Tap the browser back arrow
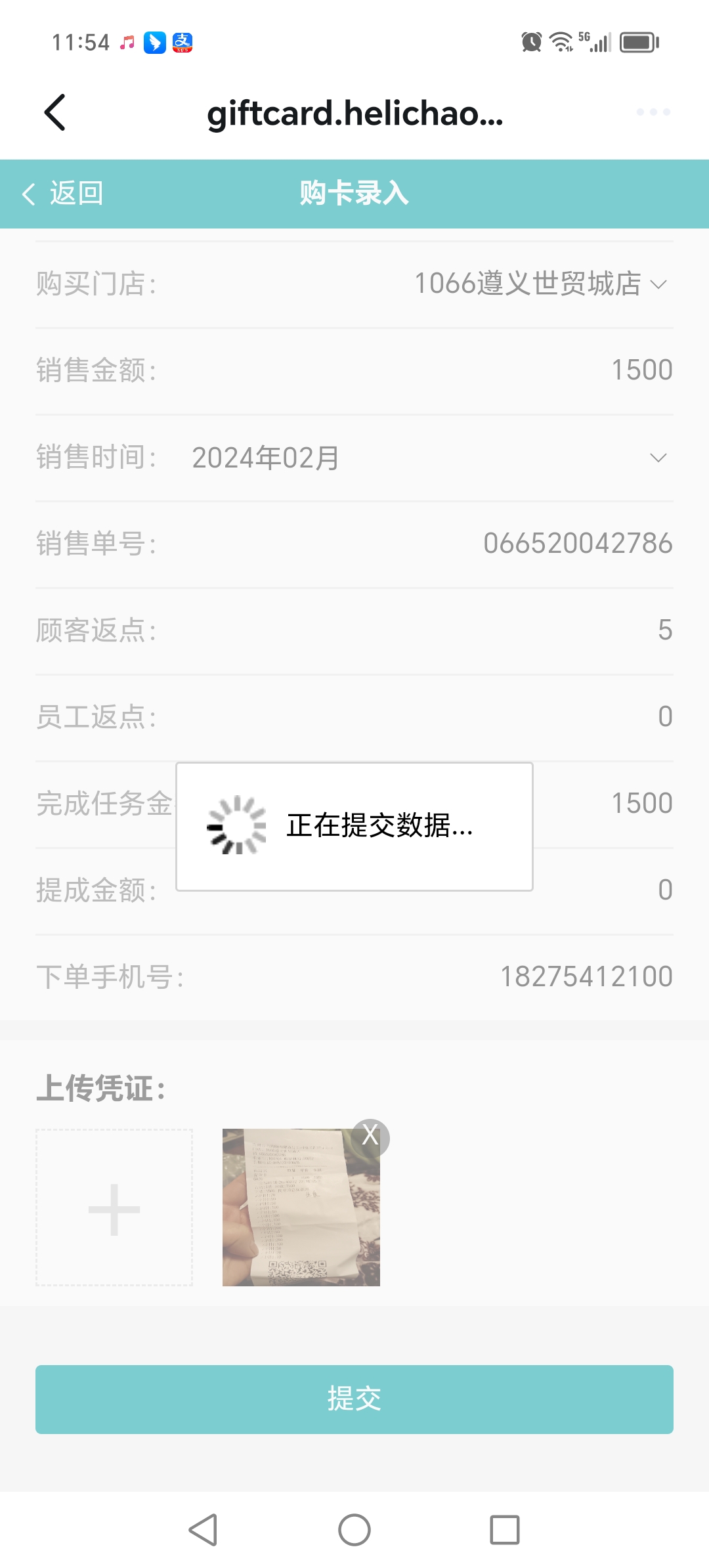The width and height of the screenshot is (709, 1568). 55,112
